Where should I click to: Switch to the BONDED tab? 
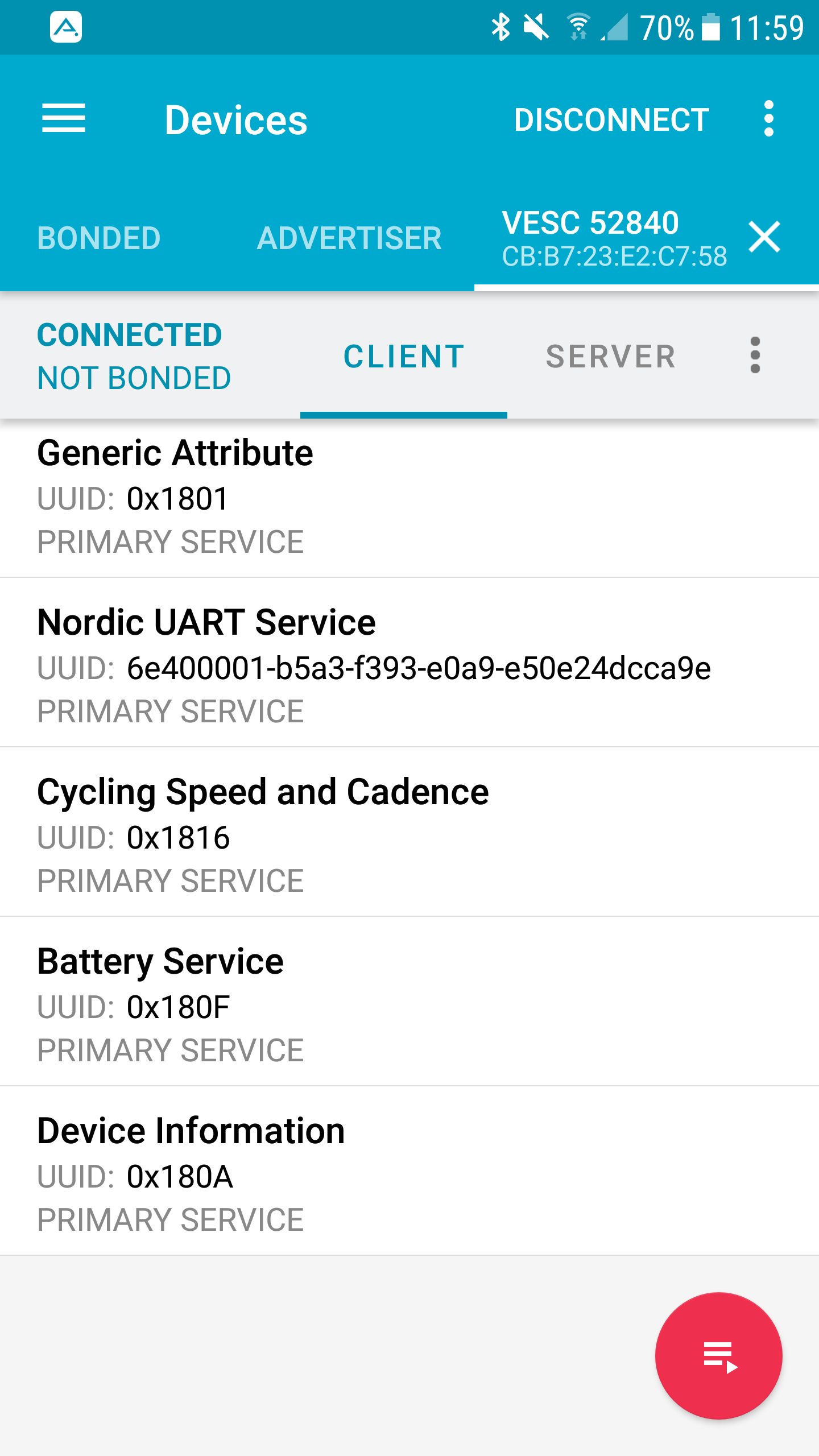click(99, 238)
